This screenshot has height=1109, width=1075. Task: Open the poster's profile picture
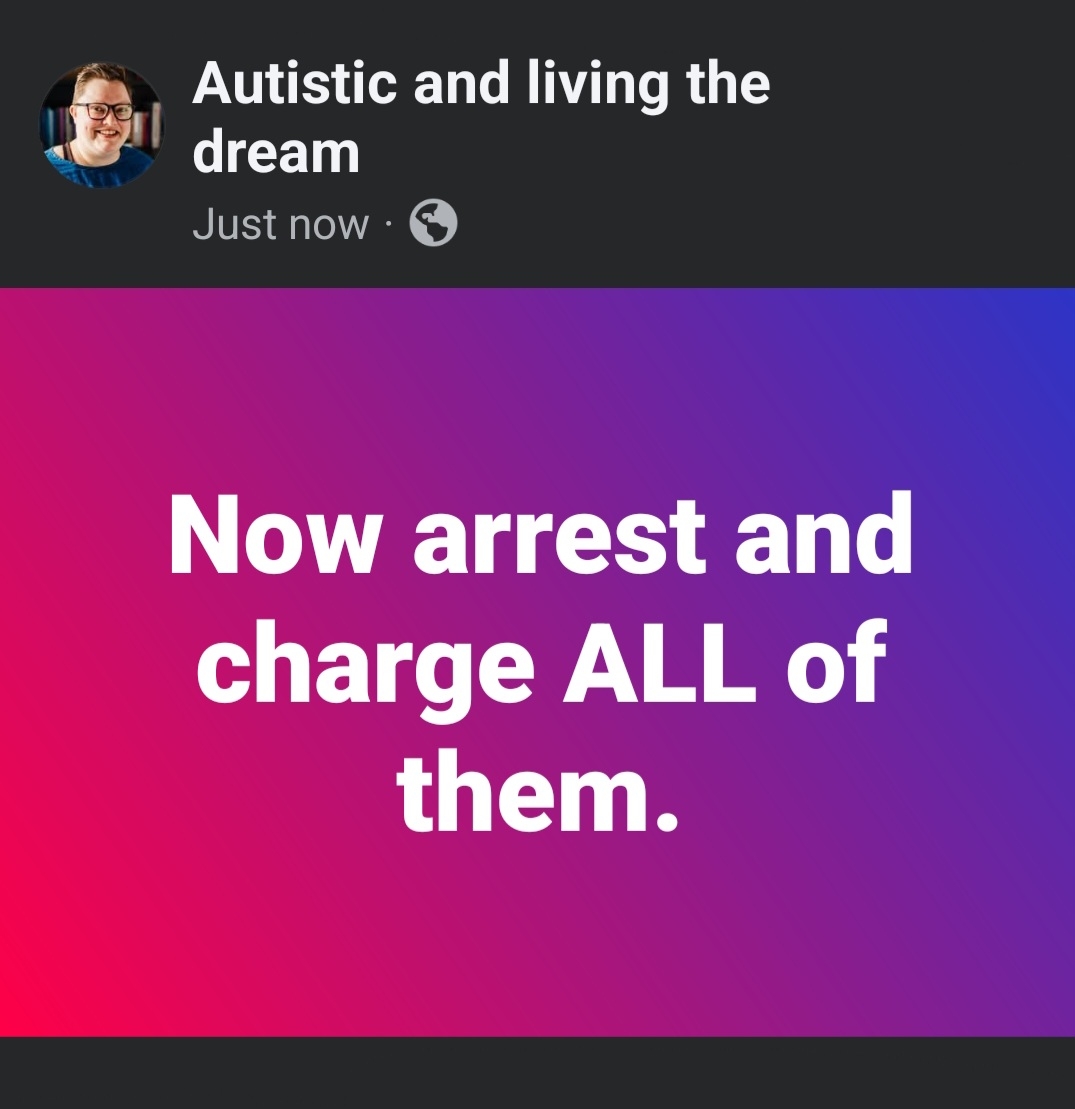tap(100, 125)
